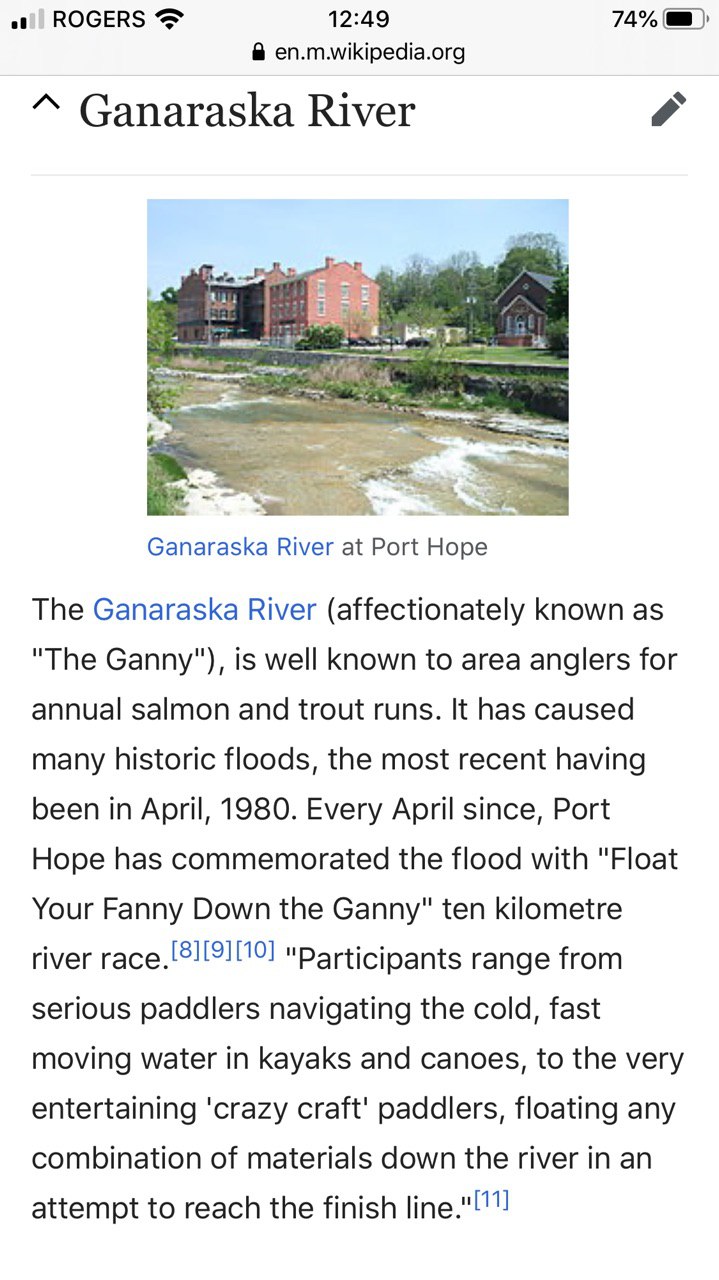Open citation 8
This screenshot has width=719, height=1280.
pos(186,950)
